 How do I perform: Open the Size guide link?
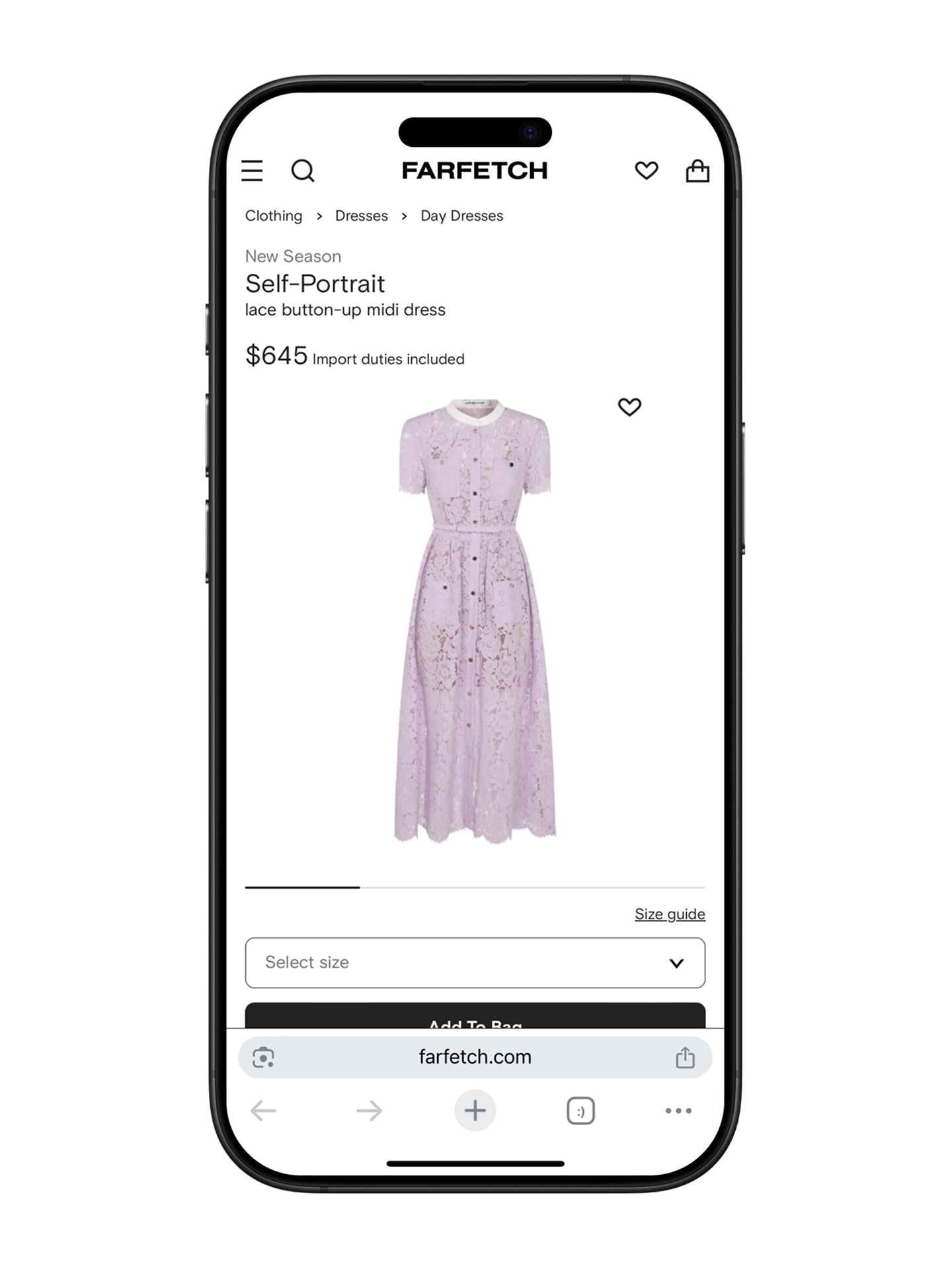(x=669, y=914)
